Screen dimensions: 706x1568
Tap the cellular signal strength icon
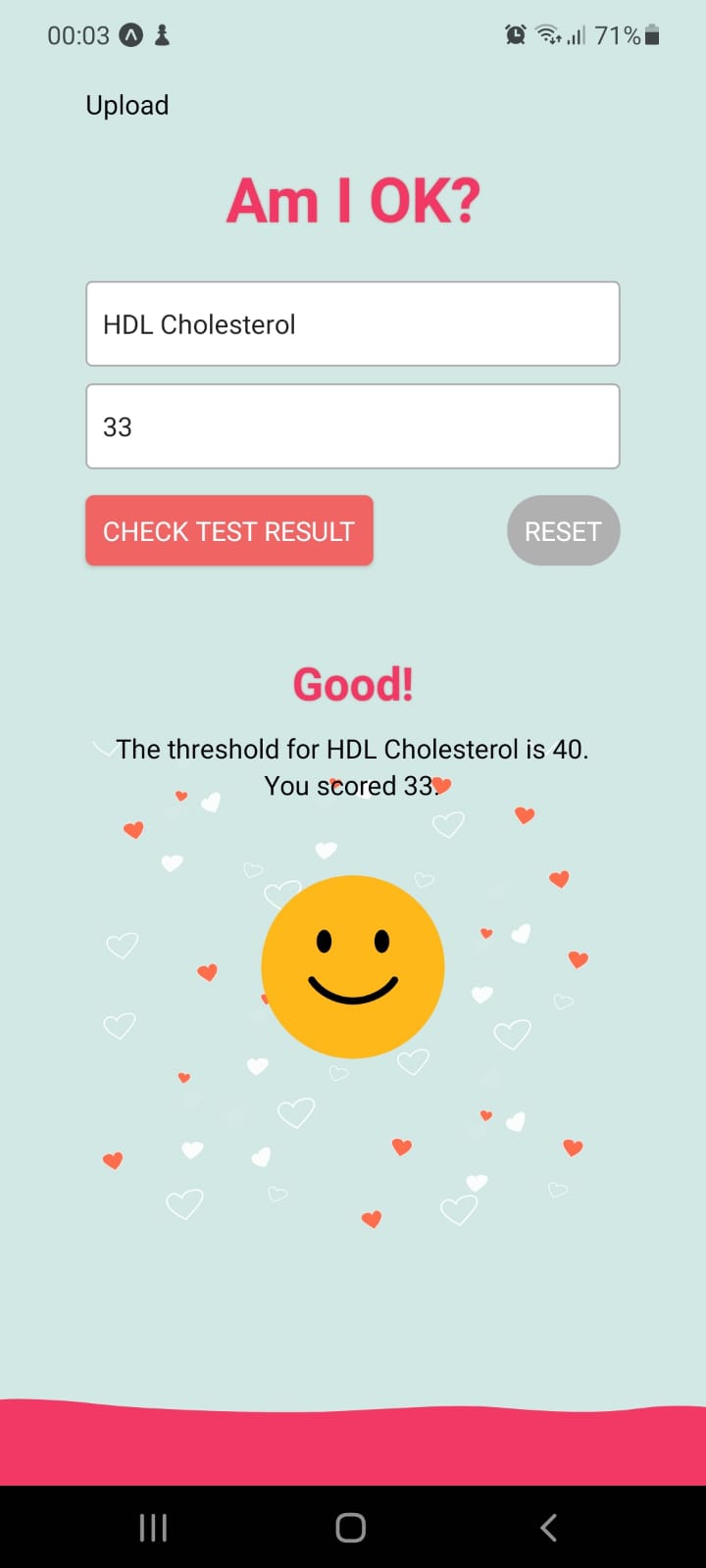point(579,34)
